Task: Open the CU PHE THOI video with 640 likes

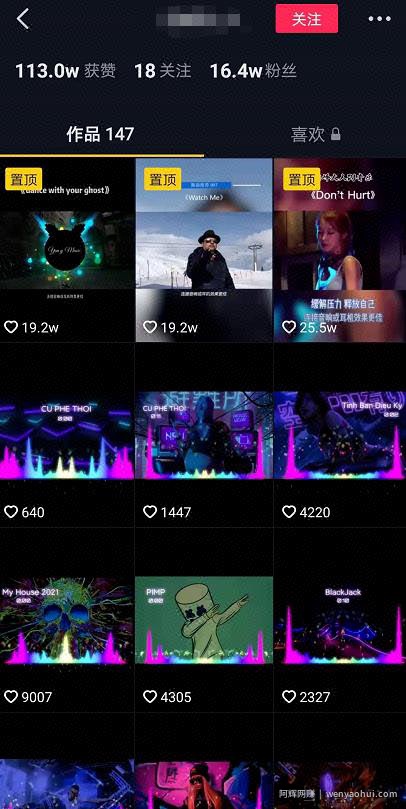Action: [67, 435]
